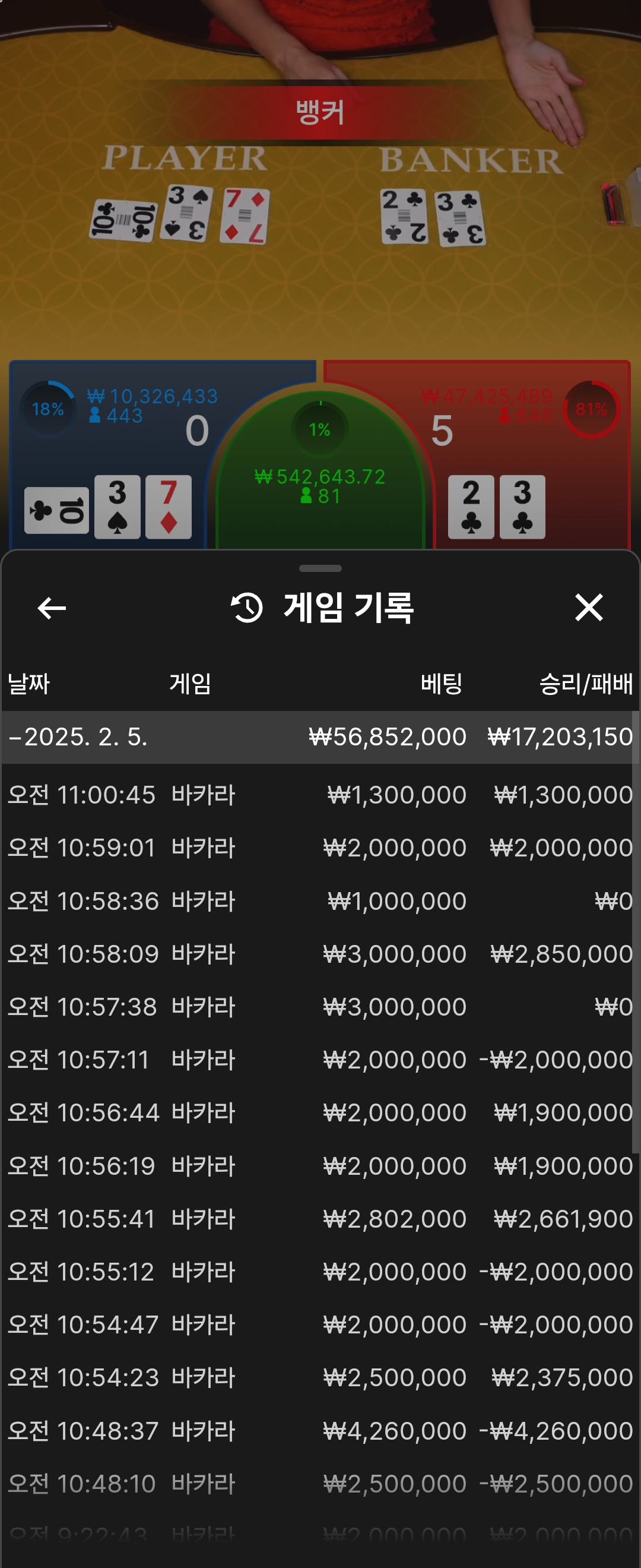Select the 오전 10:48:37 game entry
Image resolution: width=641 pixels, height=1568 pixels.
pos(320,1431)
